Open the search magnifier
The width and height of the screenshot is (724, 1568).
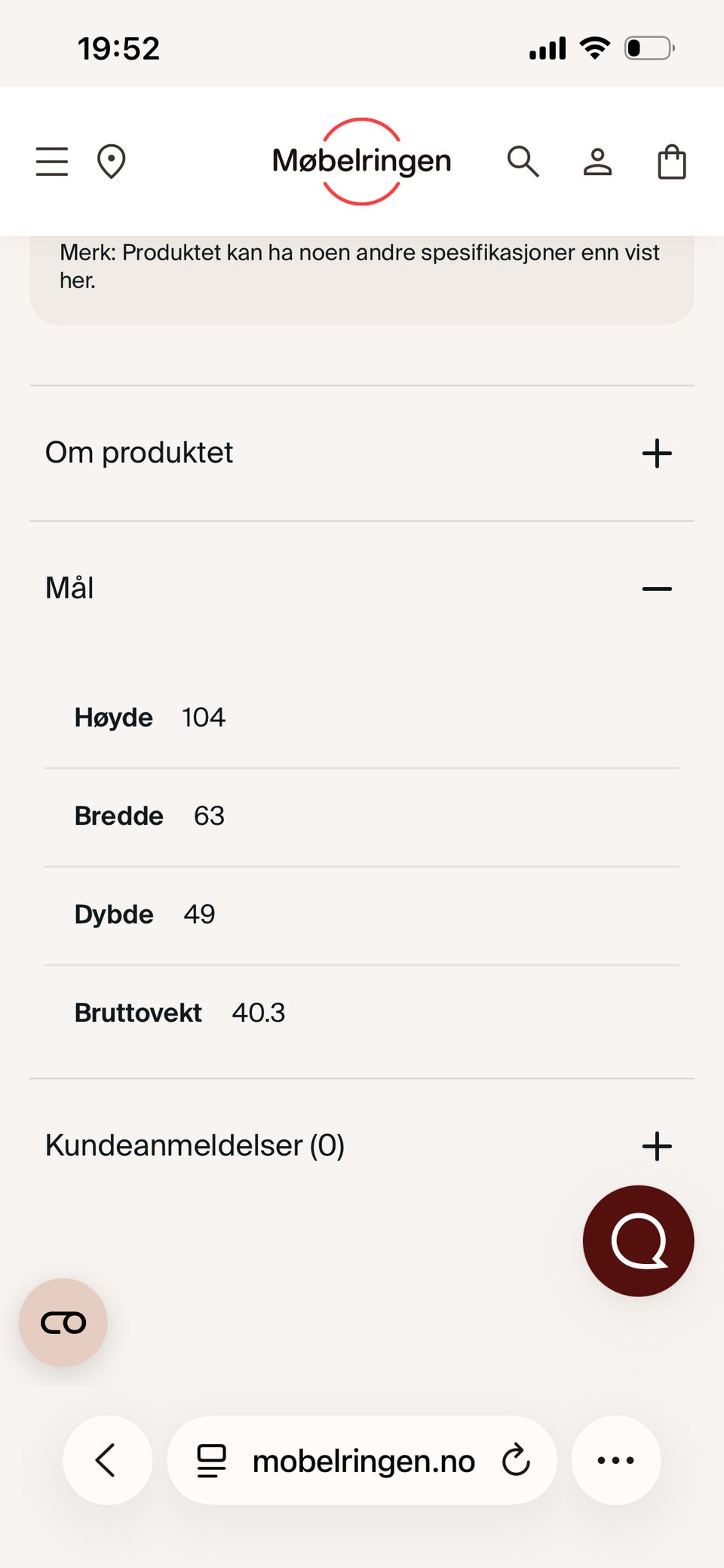point(523,161)
